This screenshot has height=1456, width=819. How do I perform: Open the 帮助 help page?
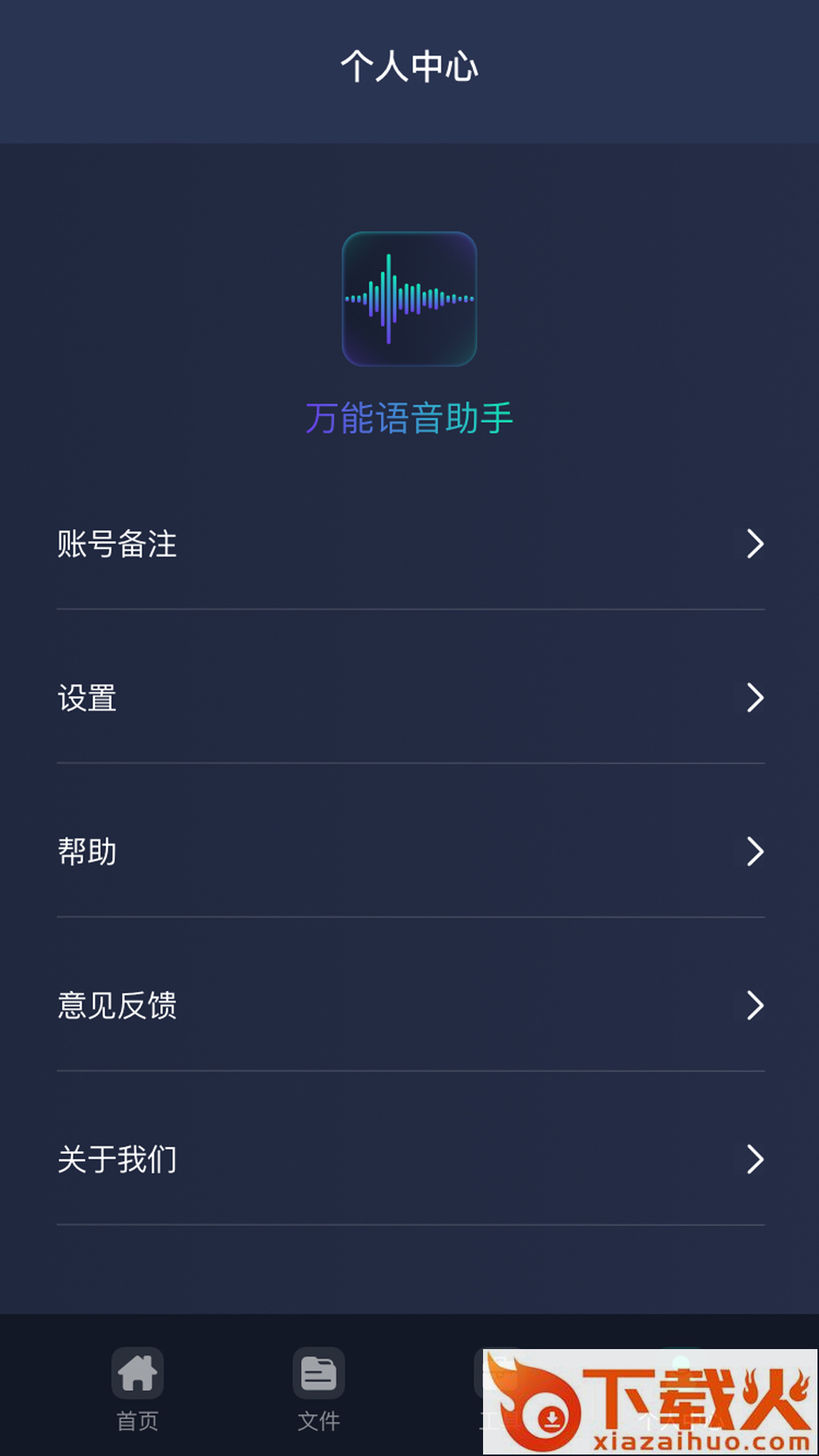click(x=409, y=852)
